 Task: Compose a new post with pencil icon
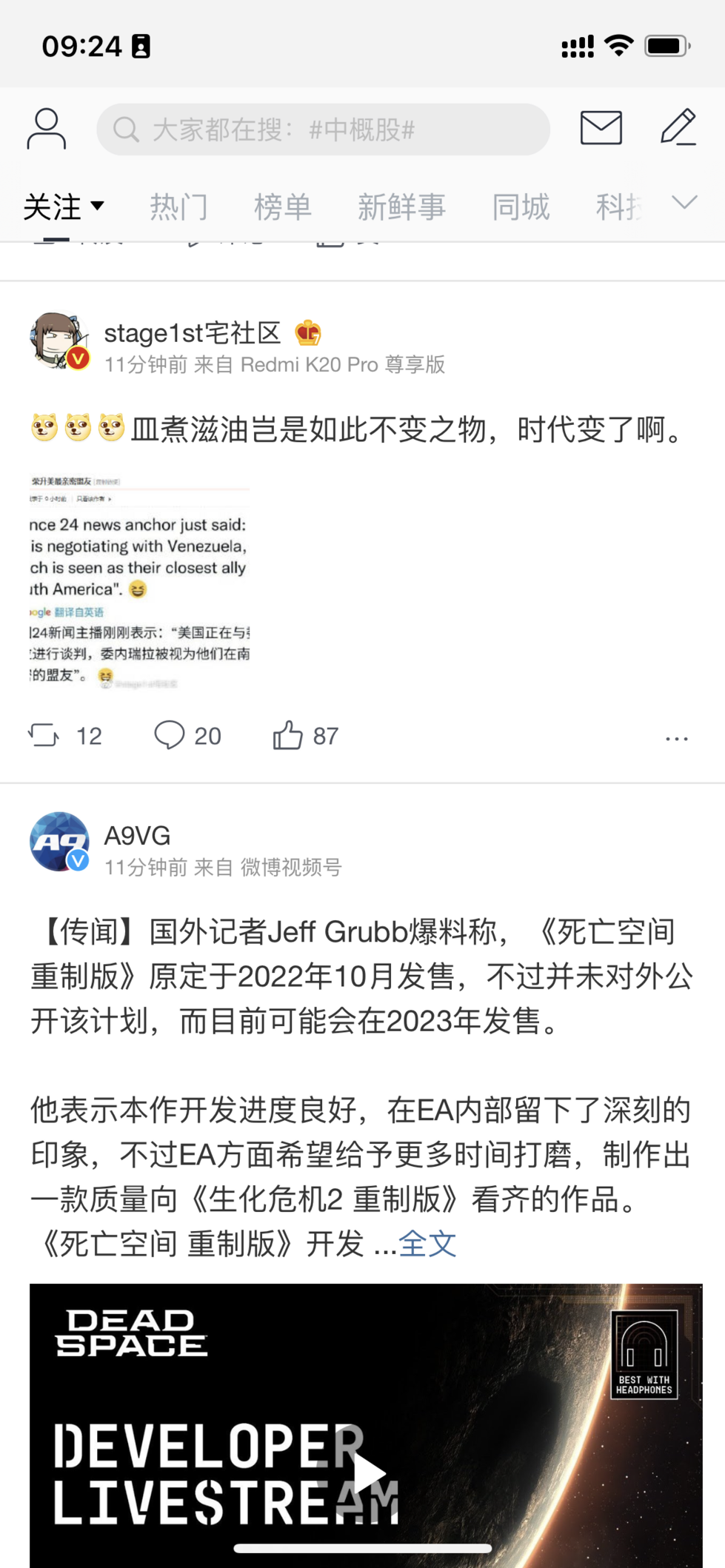click(678, 127)
